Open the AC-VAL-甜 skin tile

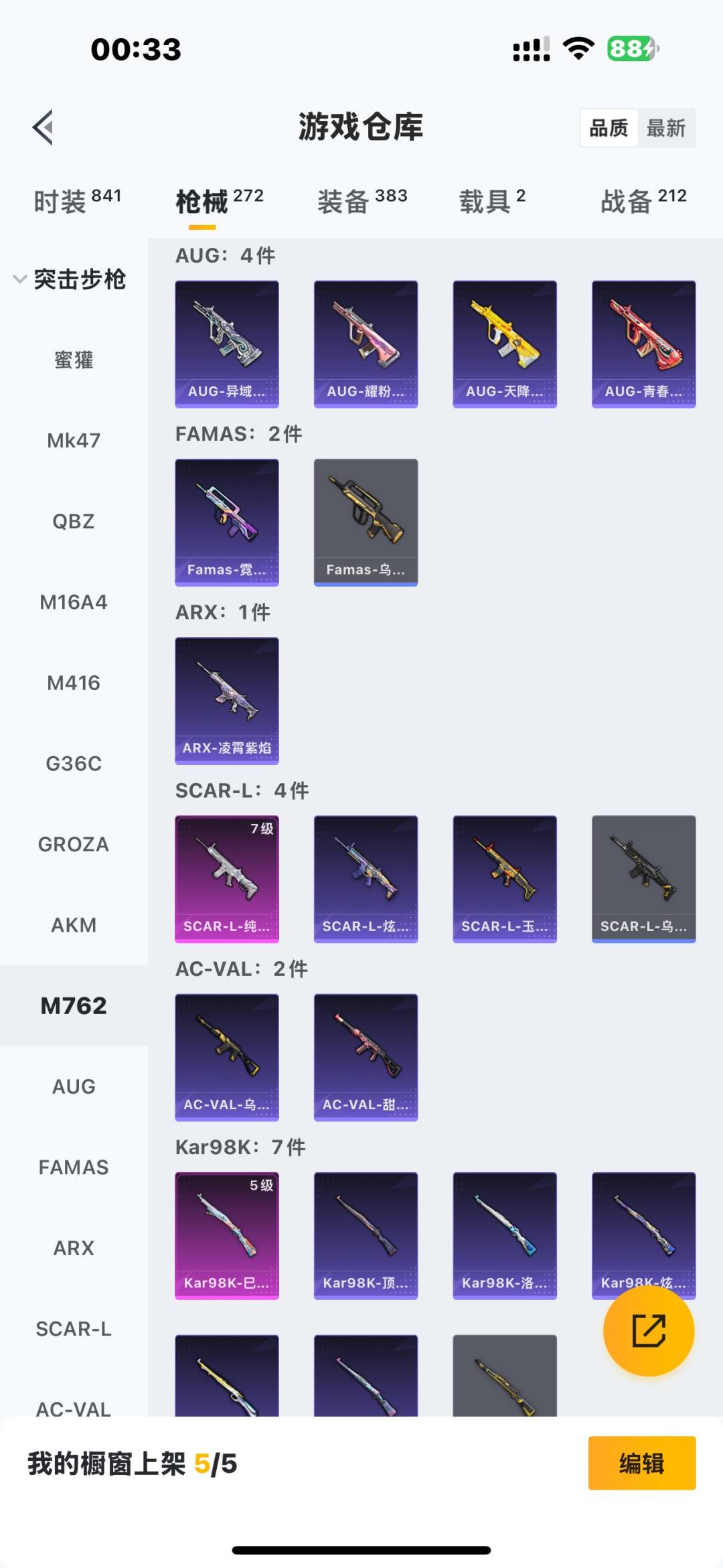click(366, 1056)
